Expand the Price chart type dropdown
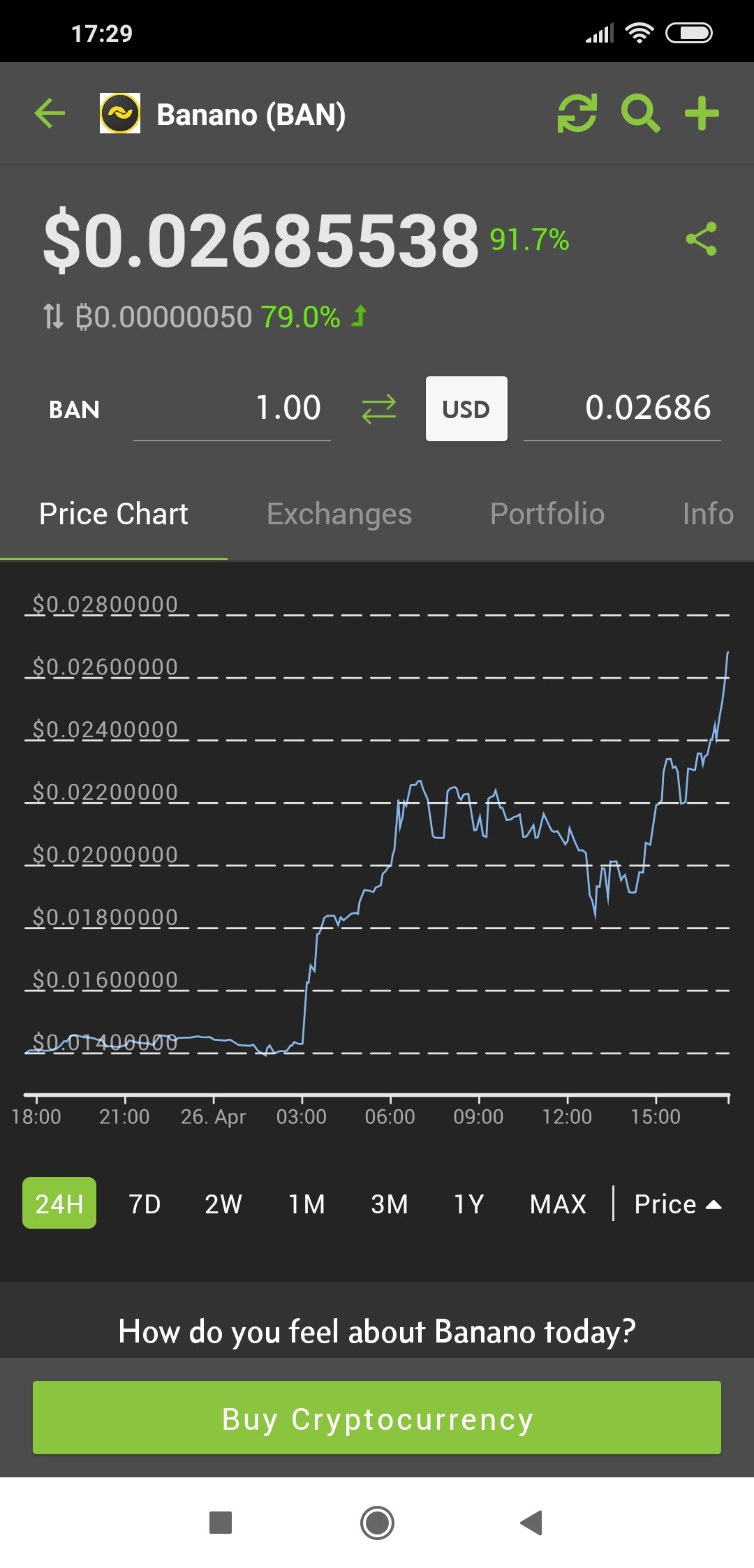 677,1204
